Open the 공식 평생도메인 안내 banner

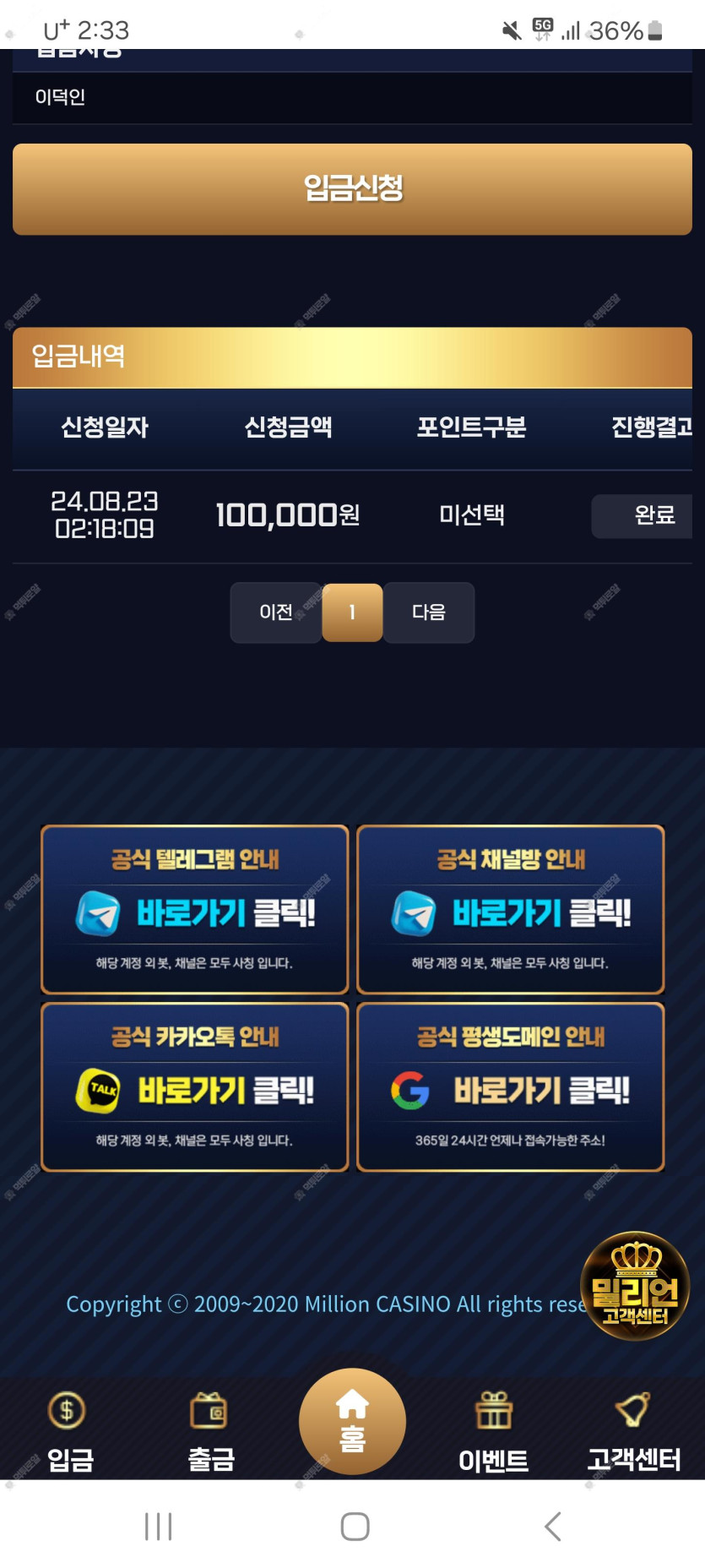point(510,1086)
